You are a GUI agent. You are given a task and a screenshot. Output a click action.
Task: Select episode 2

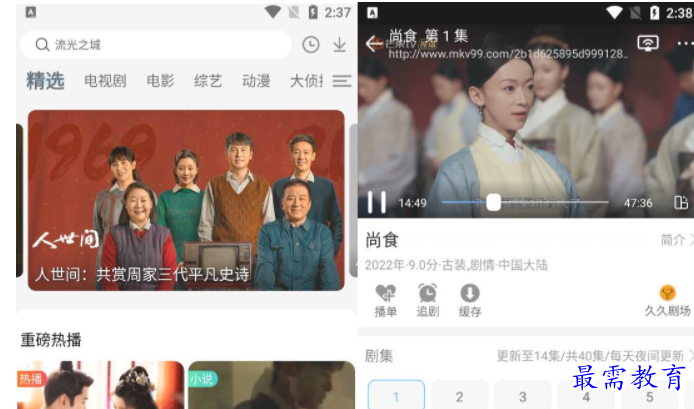(x=460, y=396)
